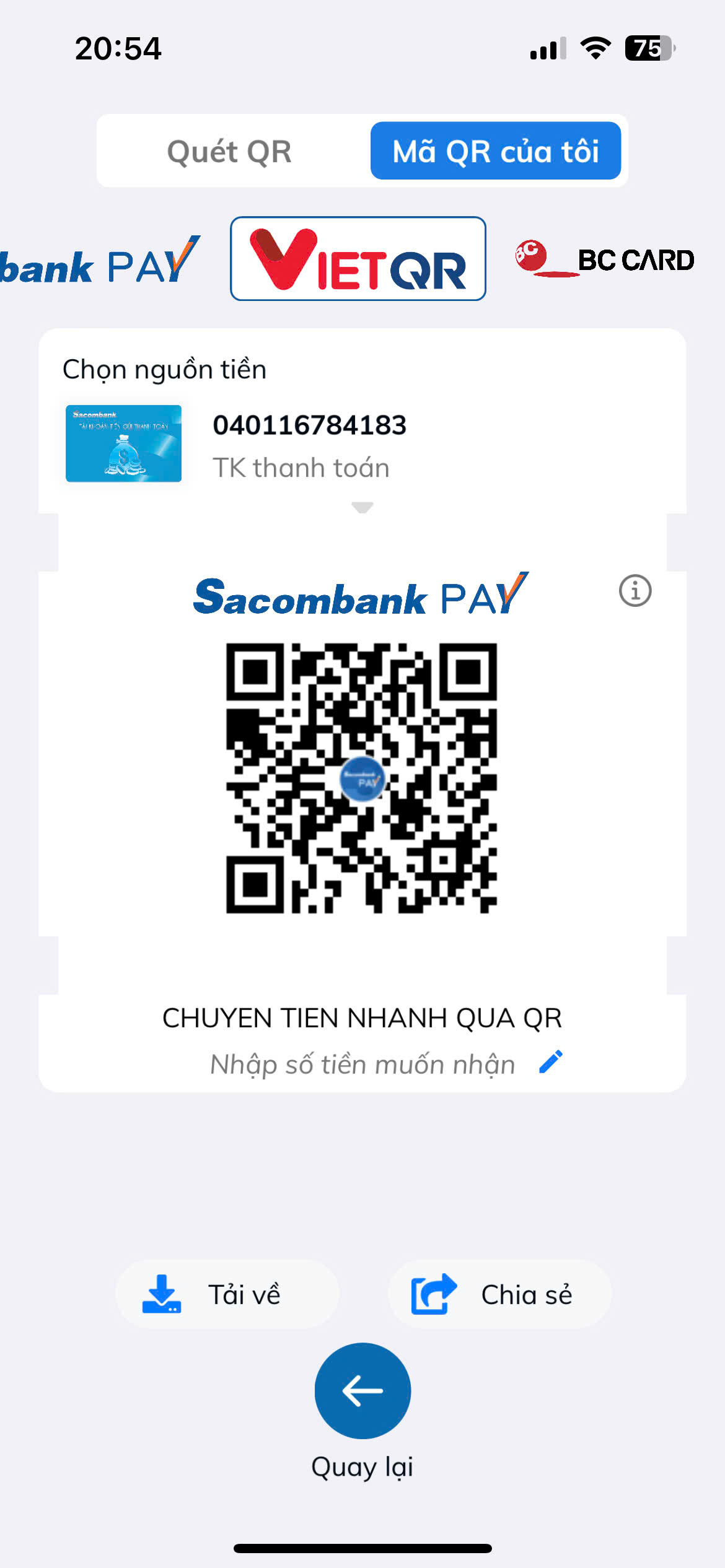Choose the BC CARD QR type

[x=605, y=259]
